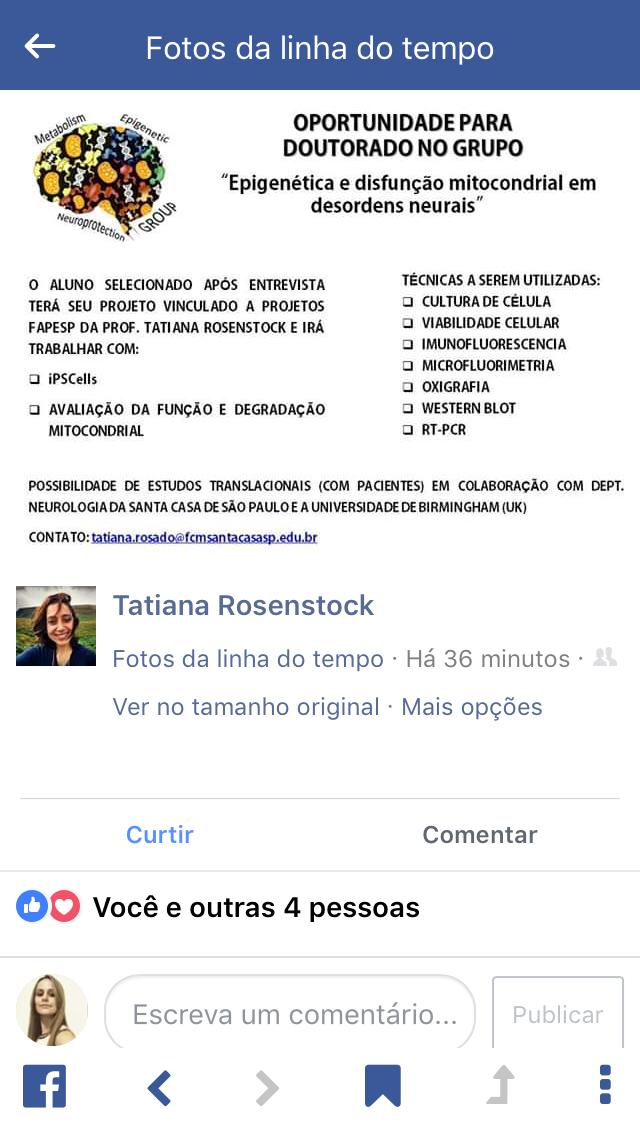Focus the Escreva um comentário field
Viewport: 640px width, 1136px height.
click(x=290, y=1014)
